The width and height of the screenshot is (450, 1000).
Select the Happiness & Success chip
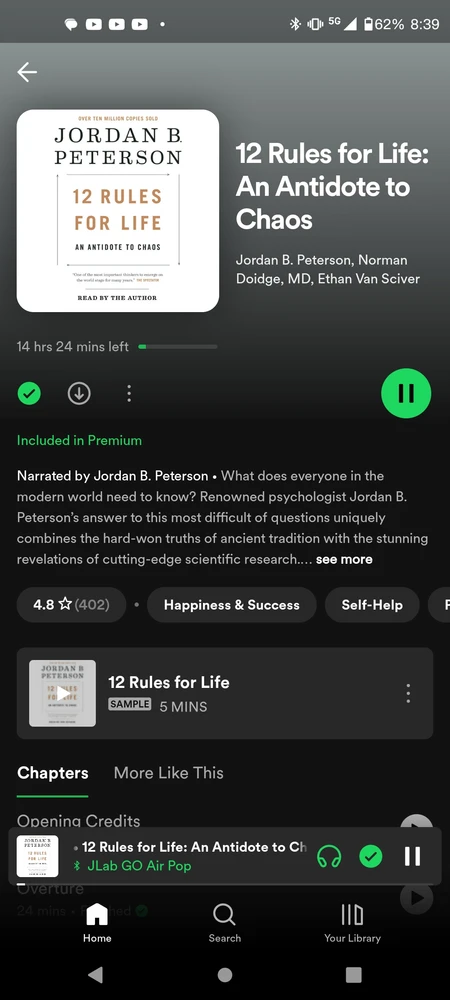coord(231,605)
